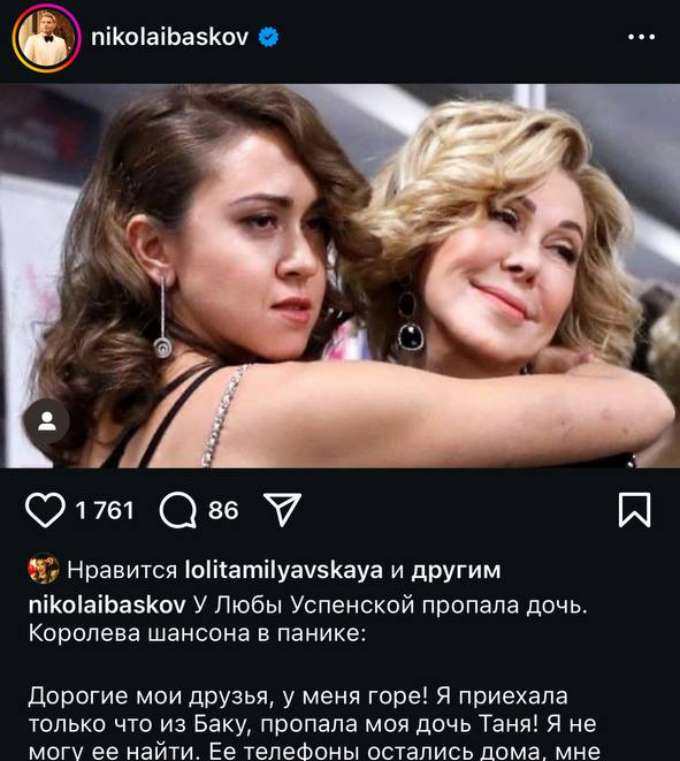680x761 pixels.
Task: Open lolitamilyavskaya's profile from the likes line
Action: coord(284,570)
